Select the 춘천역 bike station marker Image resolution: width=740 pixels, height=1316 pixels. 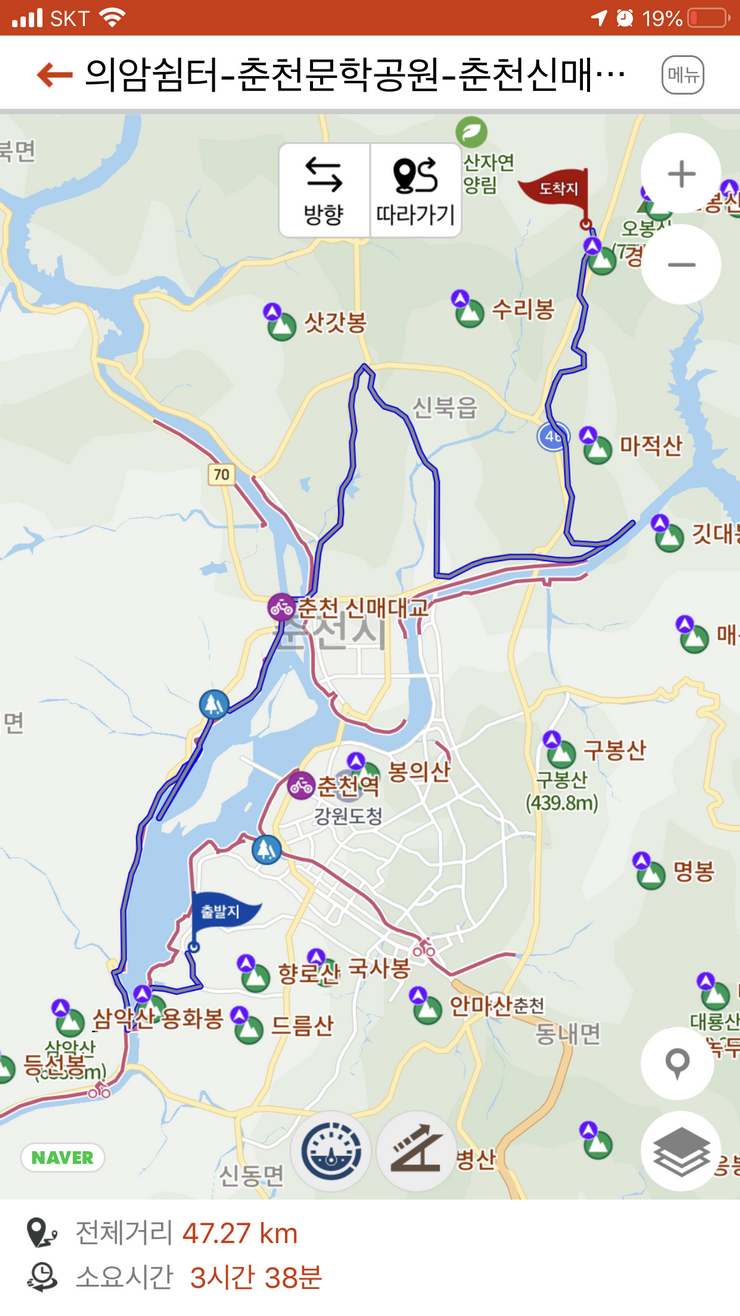click(x=301, y=784)
